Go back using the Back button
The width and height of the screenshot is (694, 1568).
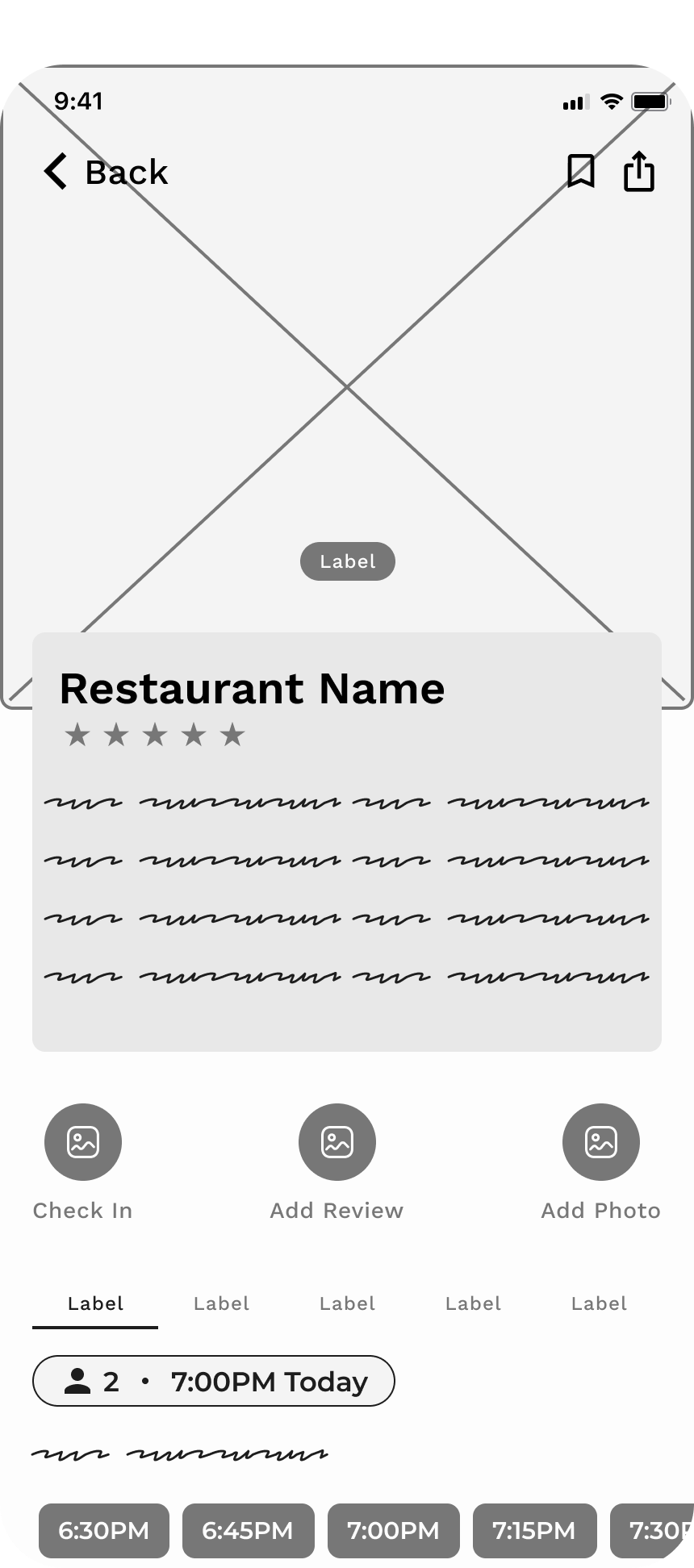105,172
